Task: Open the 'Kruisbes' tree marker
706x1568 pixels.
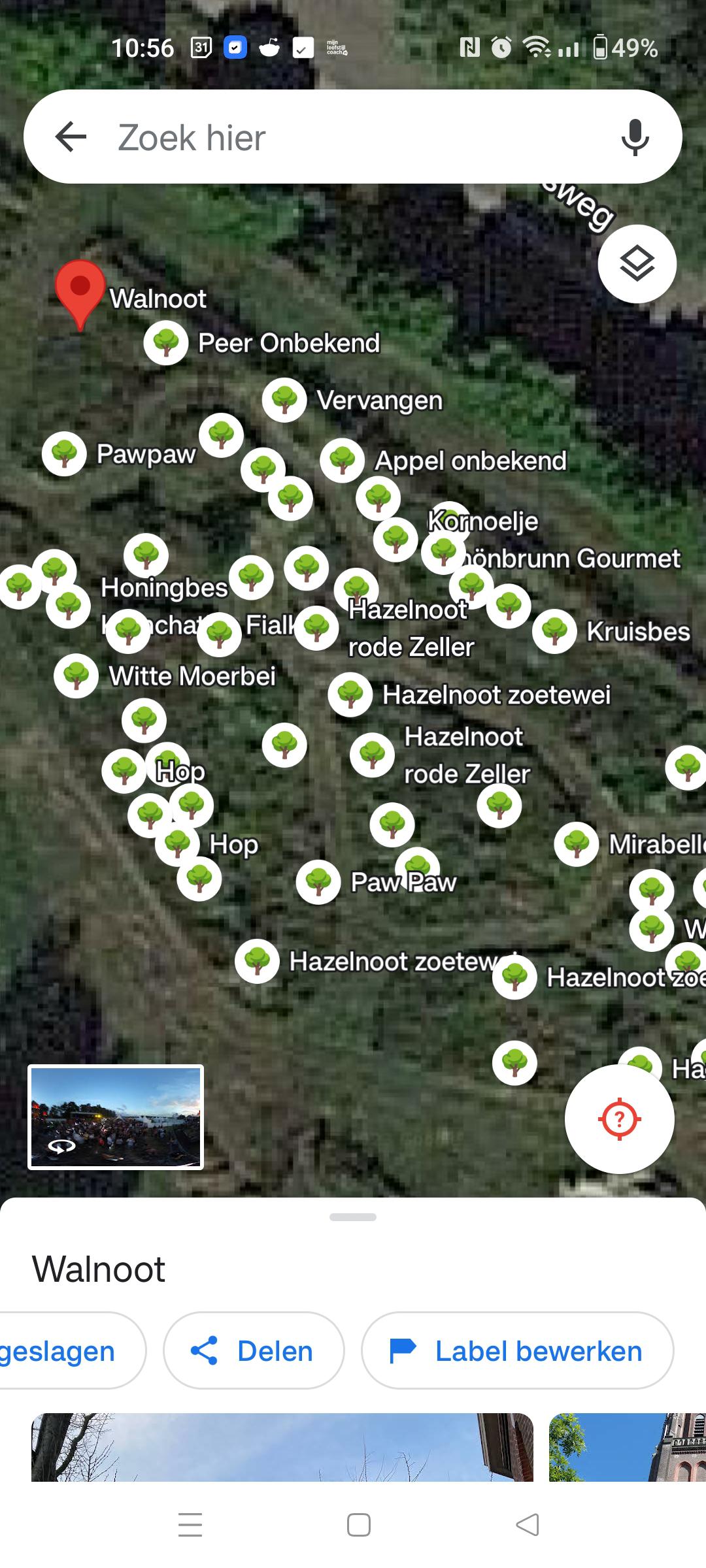Action: [x=554, y=631]
